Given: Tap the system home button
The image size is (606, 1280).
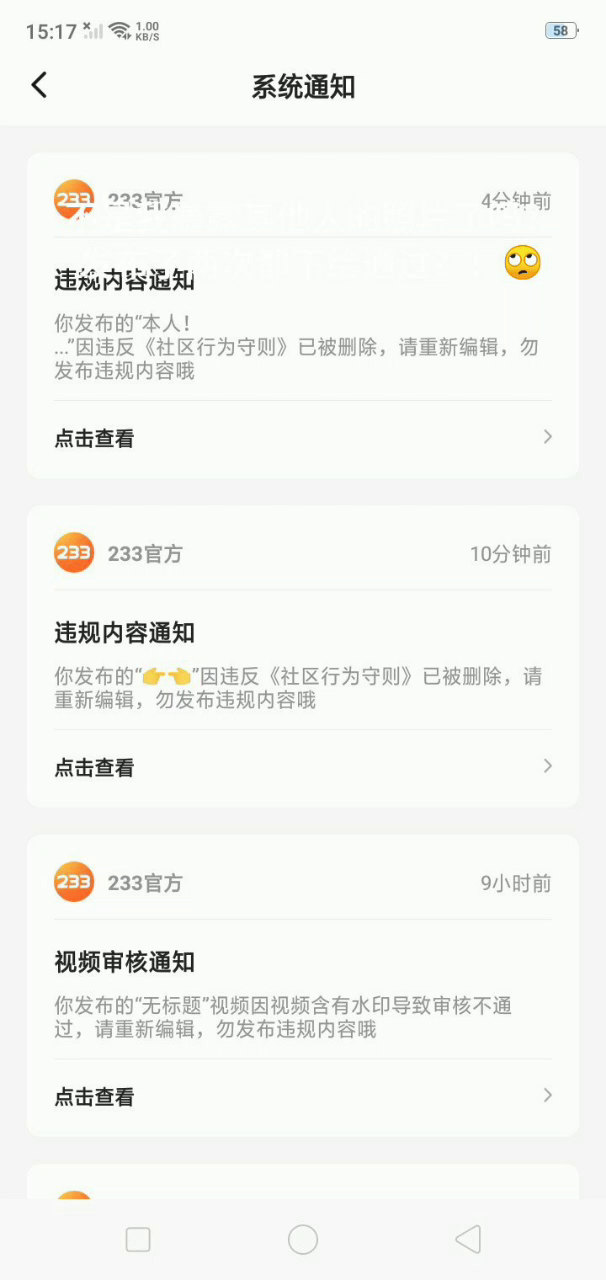Looking at the screenshot, I should 303,1240.
